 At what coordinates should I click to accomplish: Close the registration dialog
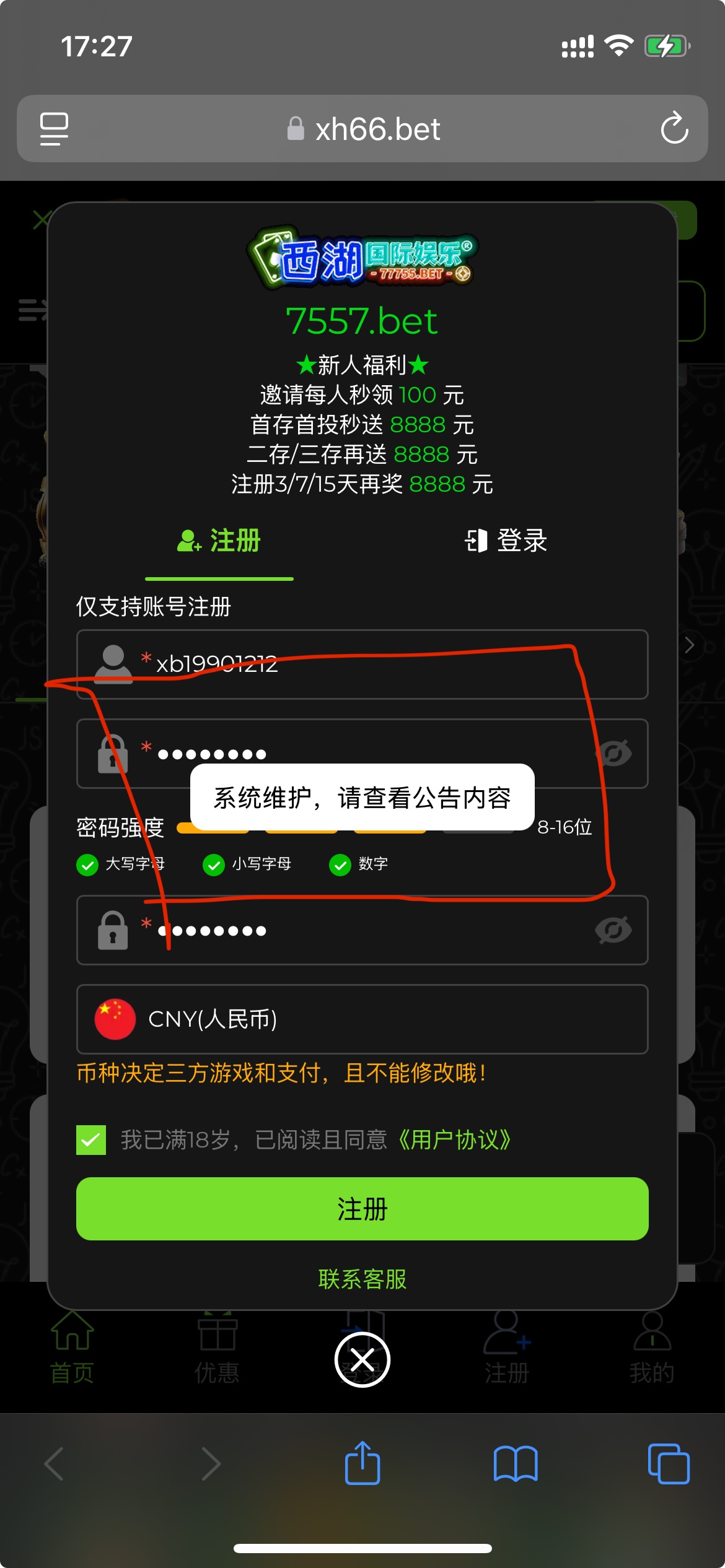point(362,1360)
